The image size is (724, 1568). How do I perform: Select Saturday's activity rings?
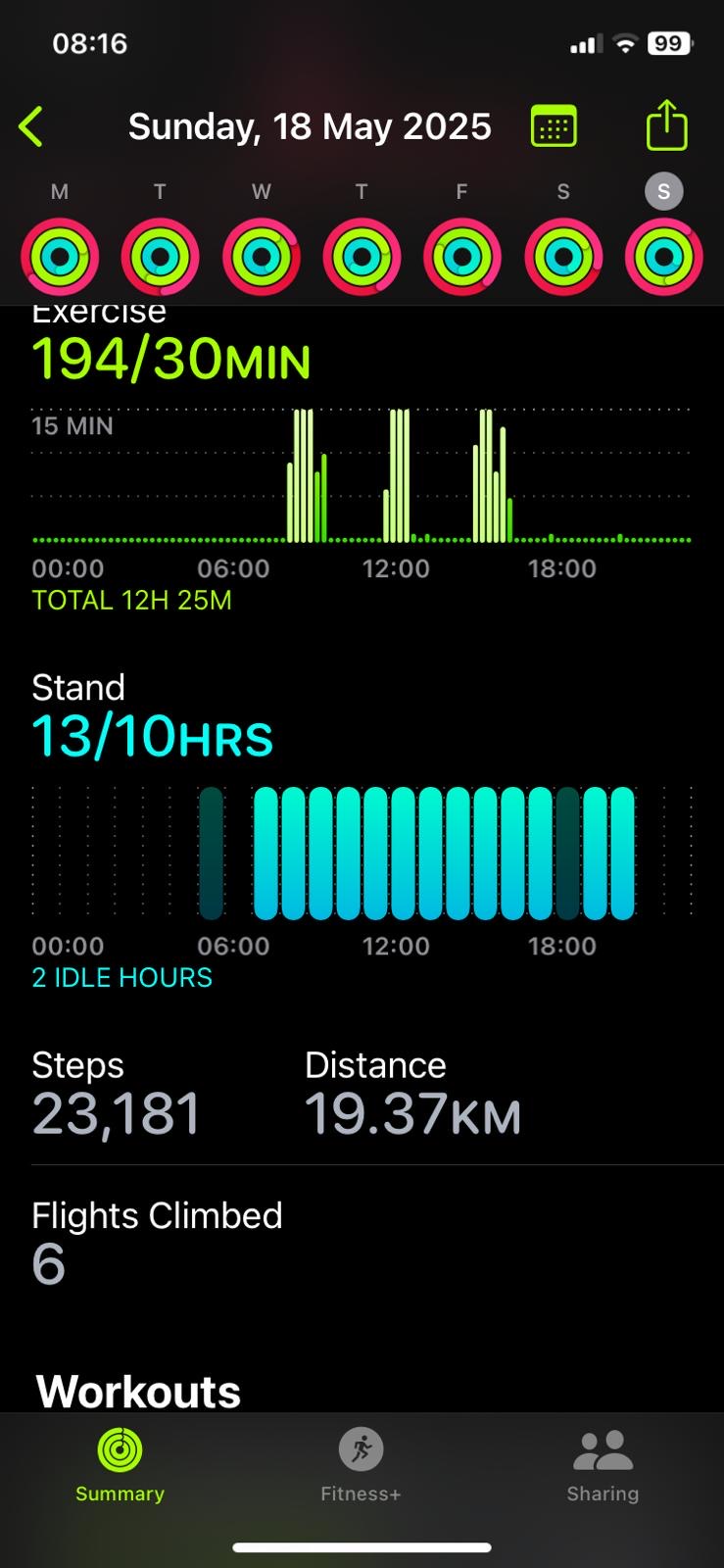(563, 257)
